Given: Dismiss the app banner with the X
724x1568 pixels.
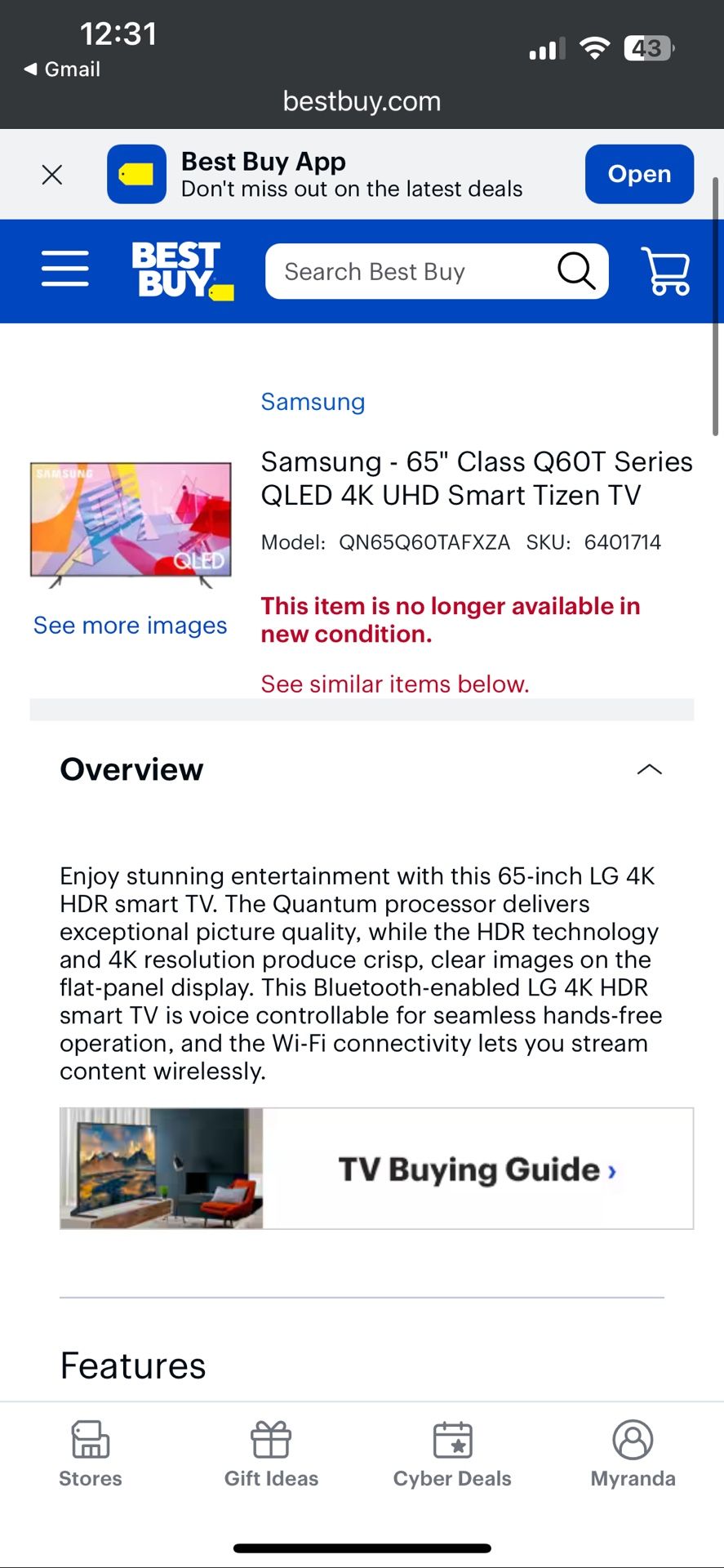Looking at the screenshot, I should 51,174.
